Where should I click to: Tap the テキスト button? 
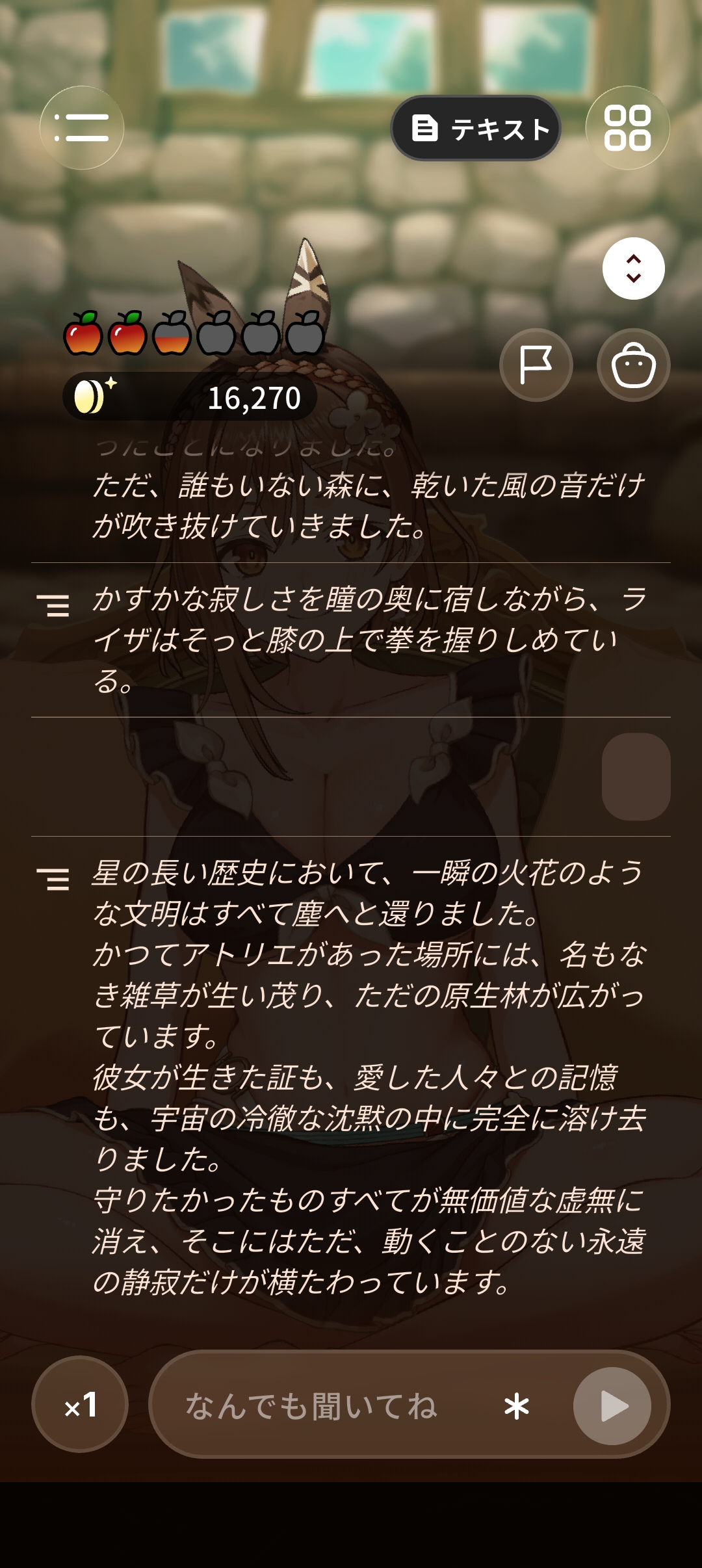[476, 128]
